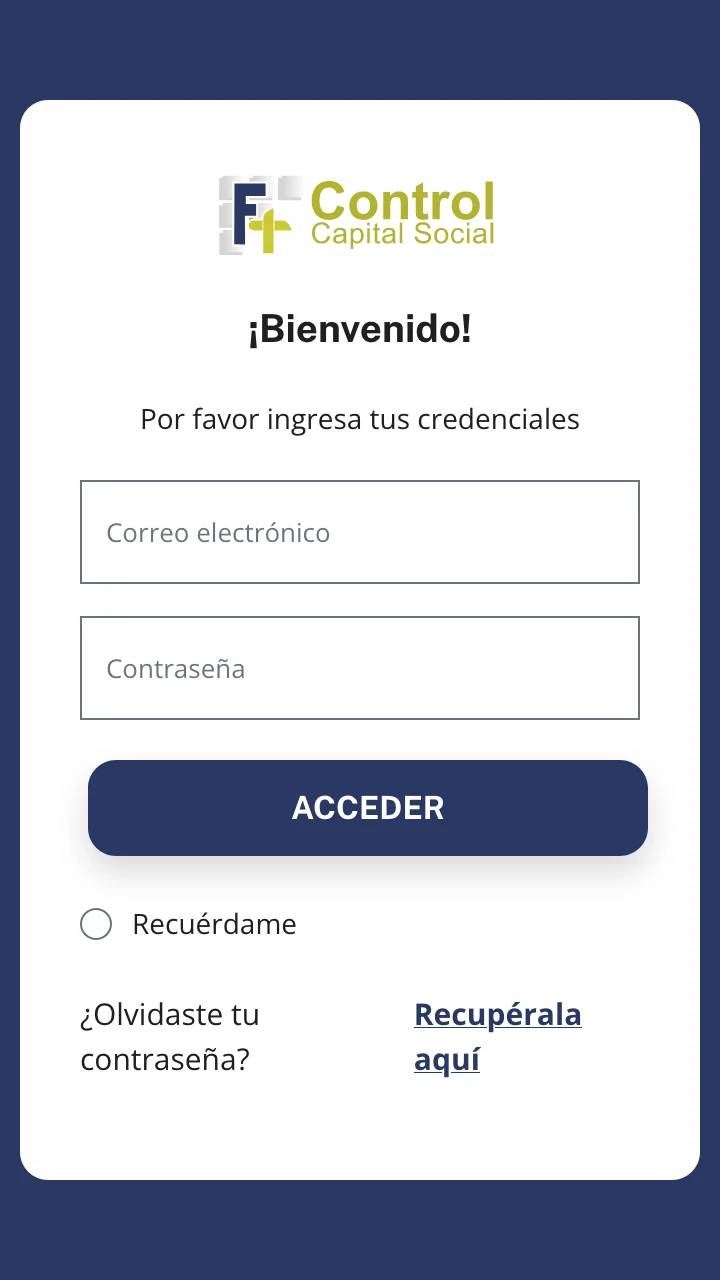Image resolution: width=720 pixels, height=1280 pixels.
Task: Click inside the Contraseña field
Action: click(360, 668)
